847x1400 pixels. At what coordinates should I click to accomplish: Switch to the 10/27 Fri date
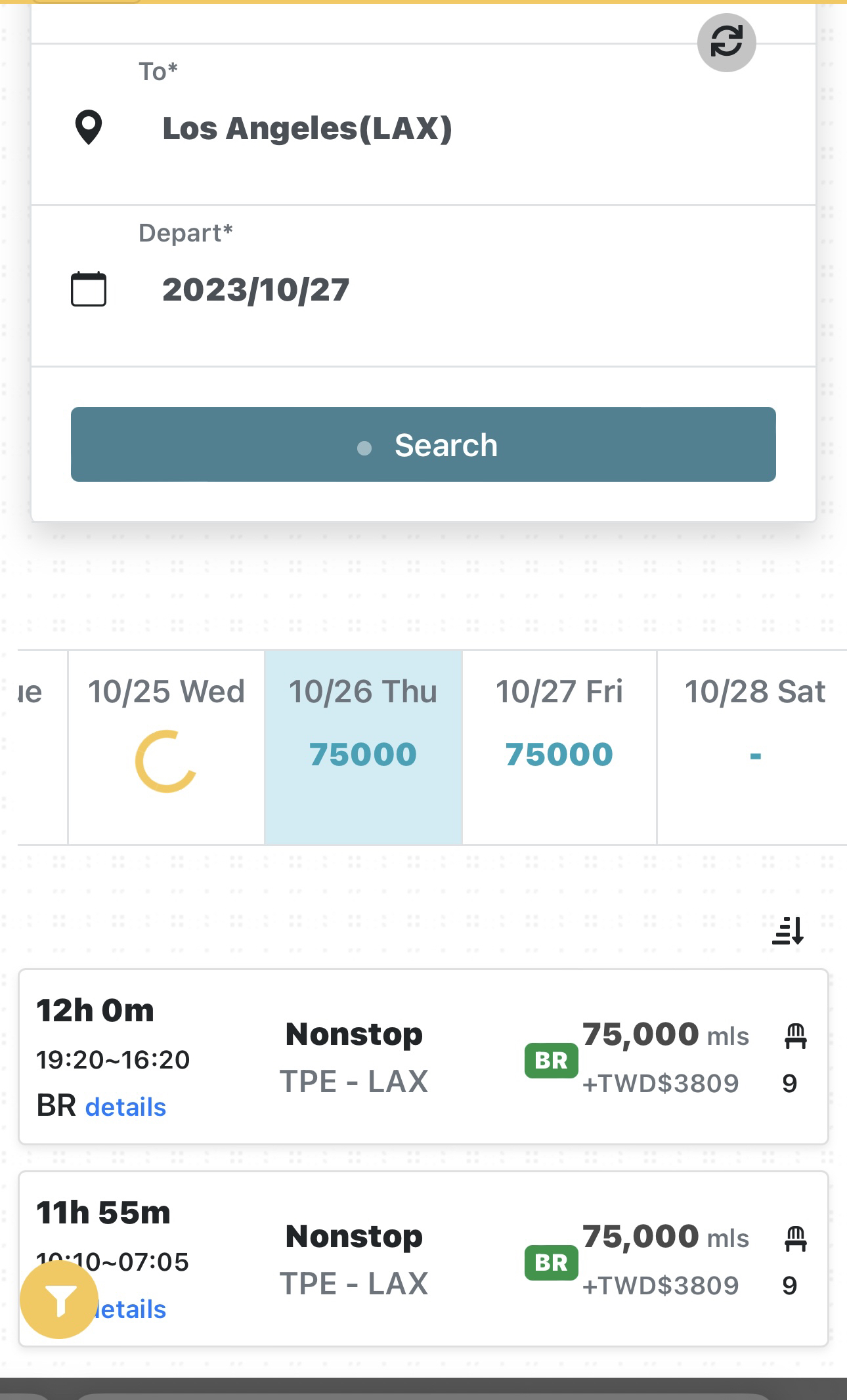pyautogui.click(x=559, y=748)
